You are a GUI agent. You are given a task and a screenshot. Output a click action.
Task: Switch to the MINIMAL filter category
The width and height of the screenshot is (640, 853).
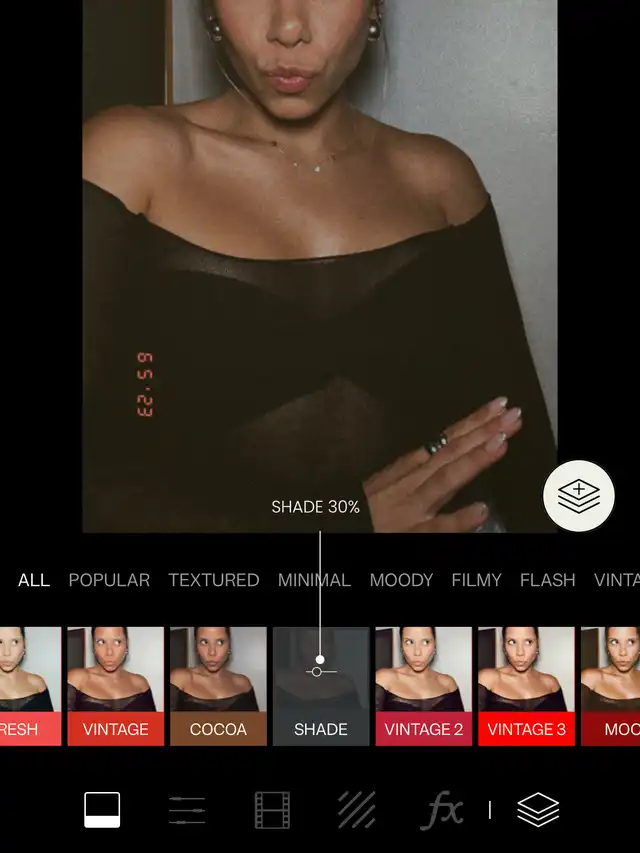point(314,580)
